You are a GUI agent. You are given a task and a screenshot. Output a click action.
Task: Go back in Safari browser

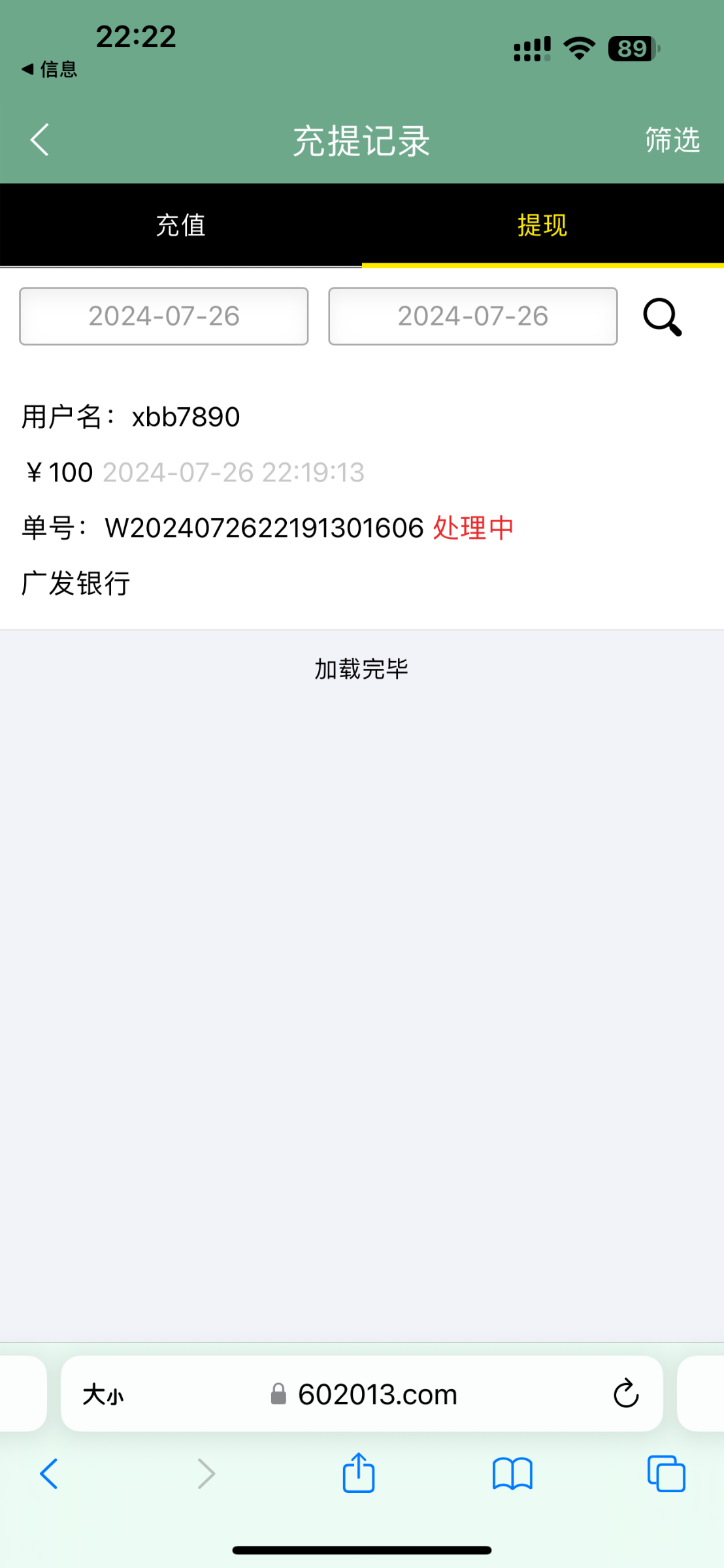coord(49,1475)
